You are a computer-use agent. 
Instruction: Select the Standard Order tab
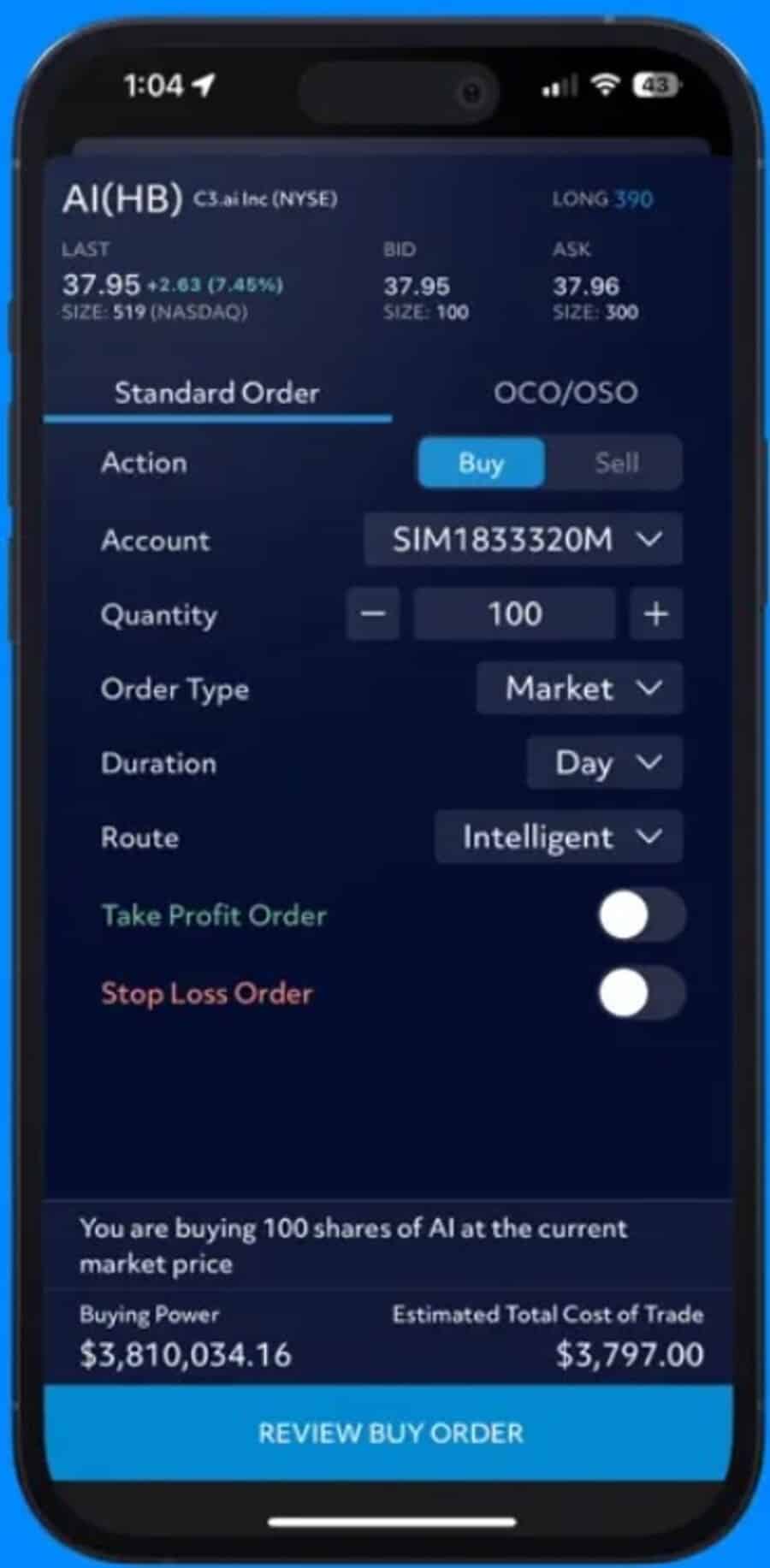tap(217, 393)
